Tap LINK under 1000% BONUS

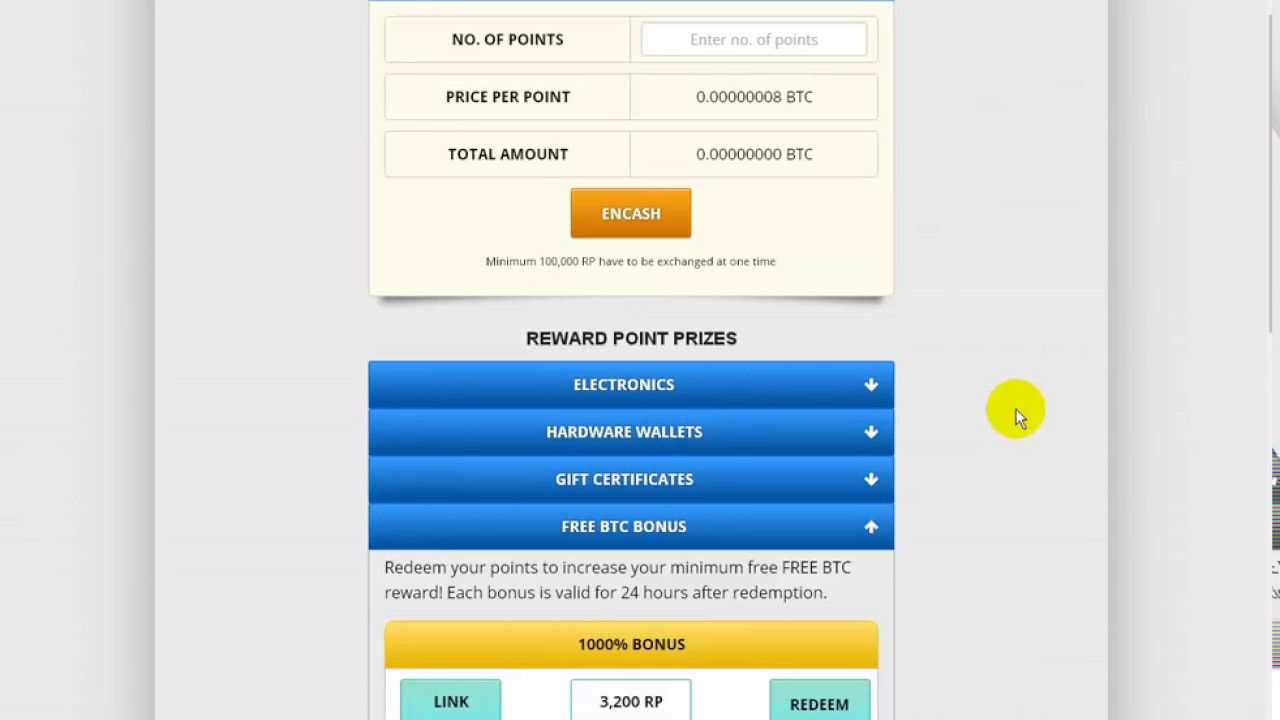pos(450,701)
